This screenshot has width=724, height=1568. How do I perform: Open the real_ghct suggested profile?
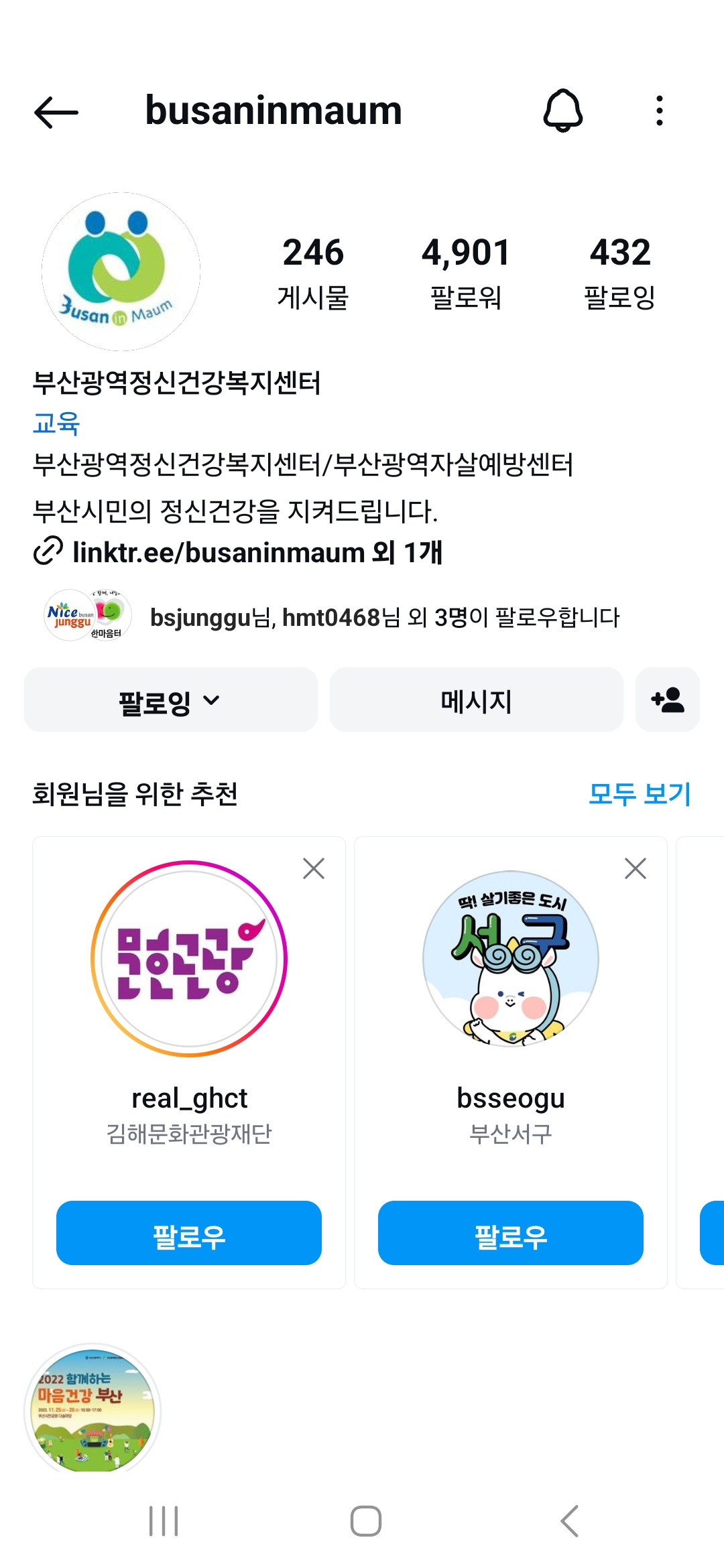[x=189, y=959]
